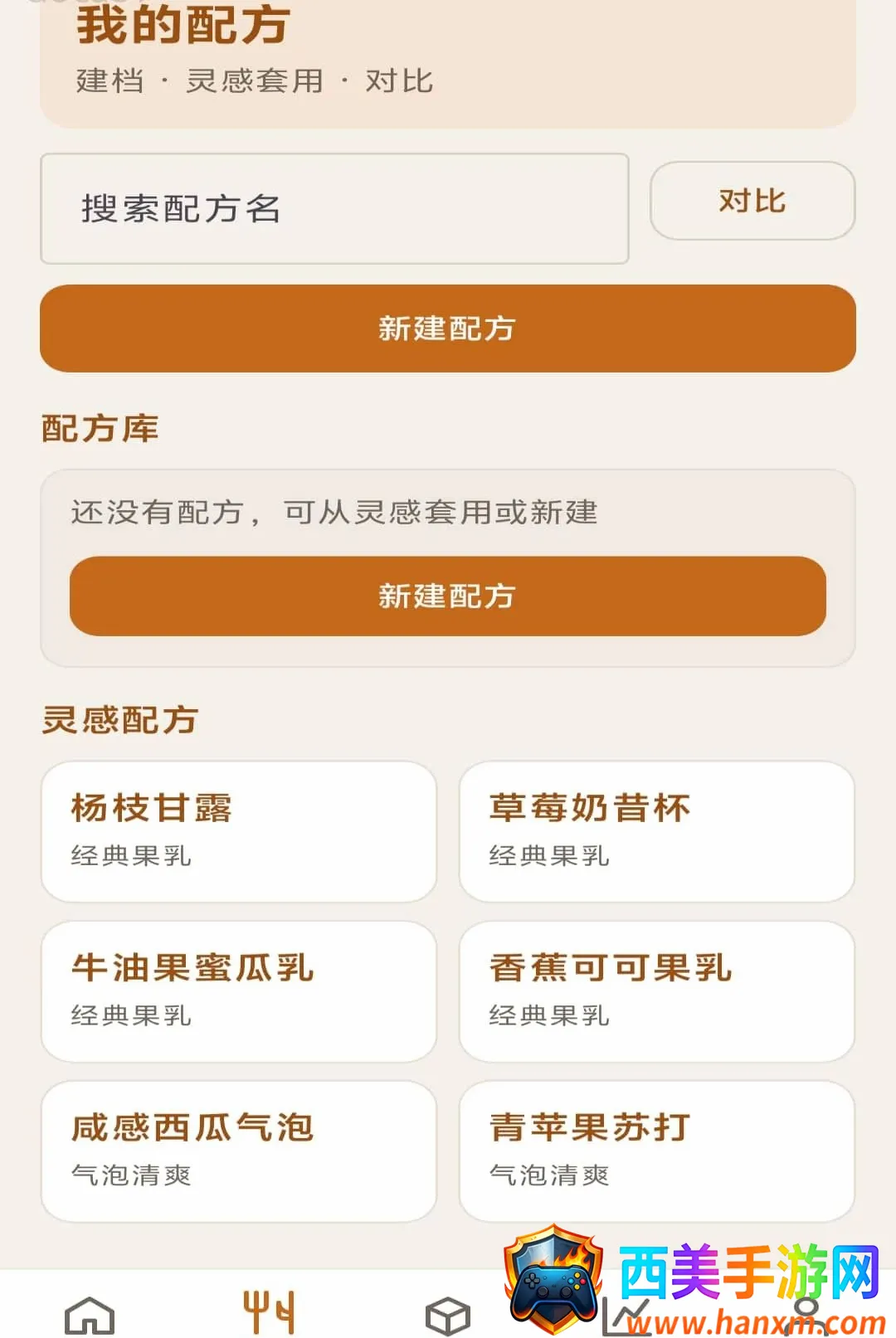Open the 杨枝甘露 inspiration recipe

(239, 831)
